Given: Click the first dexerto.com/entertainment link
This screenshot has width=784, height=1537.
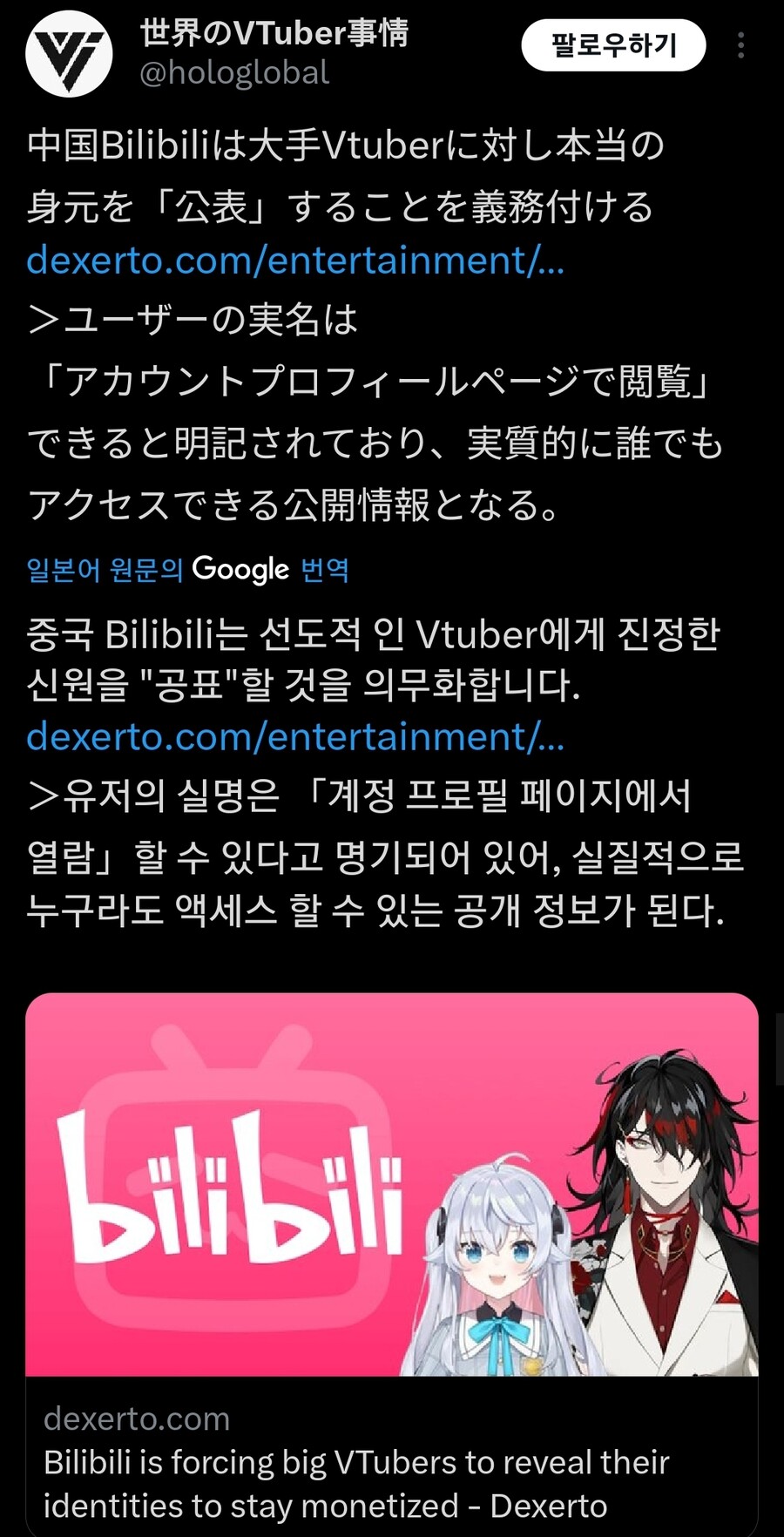Looking at the screenshot, I should pyautogui.click(x=296, y=259).
